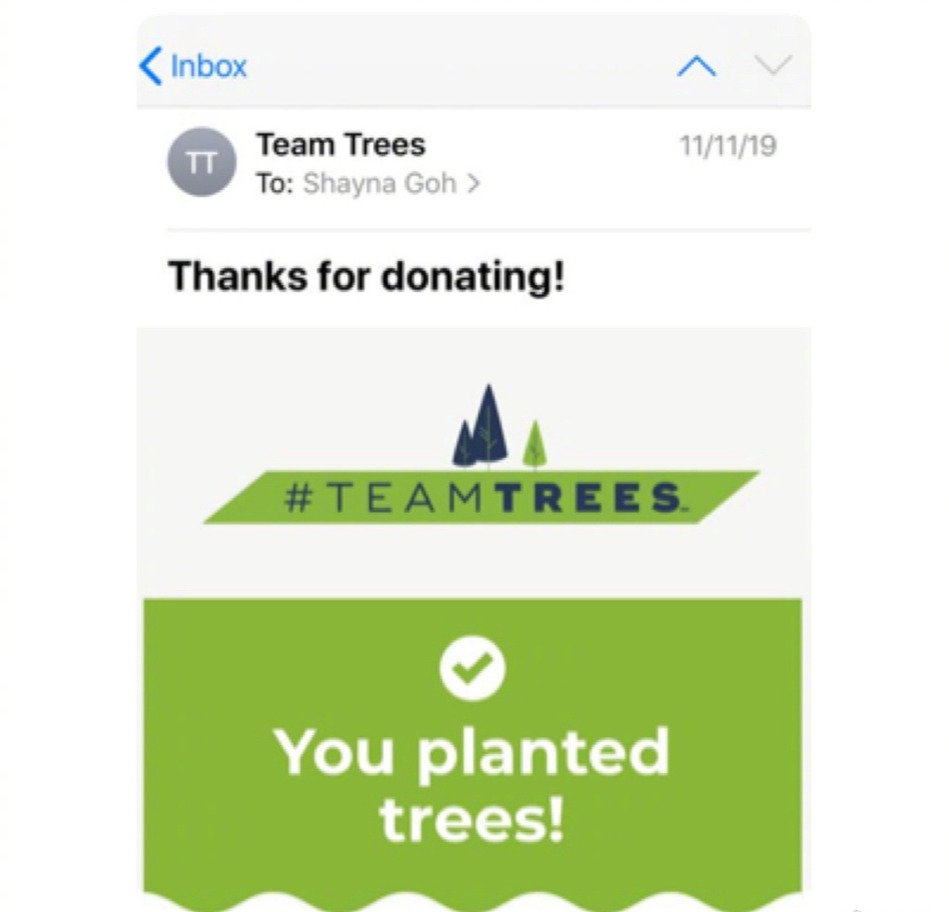Open recipient details for Shayna Goh
The width and height of the screenshot is (949, 912).
pyautogui.click(x=390, y=184)
